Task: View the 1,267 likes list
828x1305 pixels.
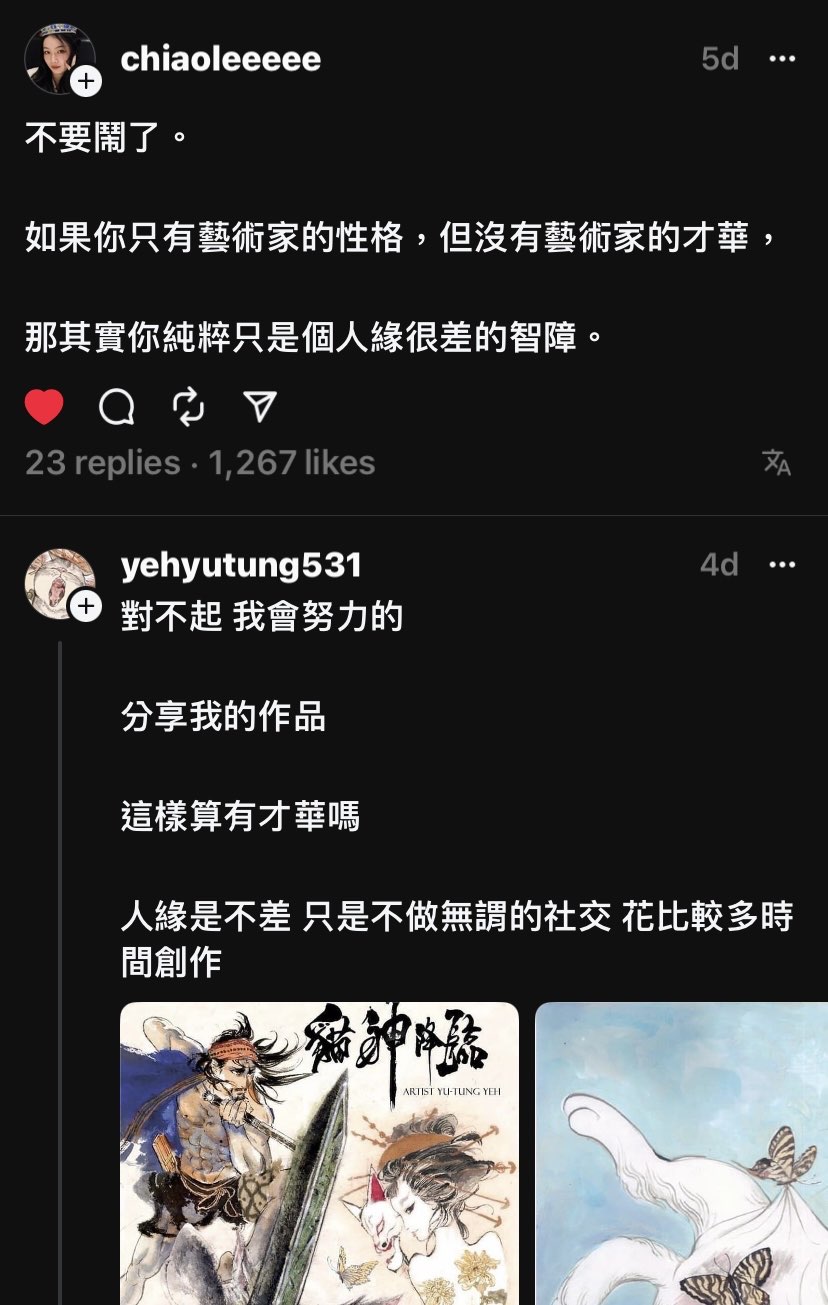Action: coord(292,463)
